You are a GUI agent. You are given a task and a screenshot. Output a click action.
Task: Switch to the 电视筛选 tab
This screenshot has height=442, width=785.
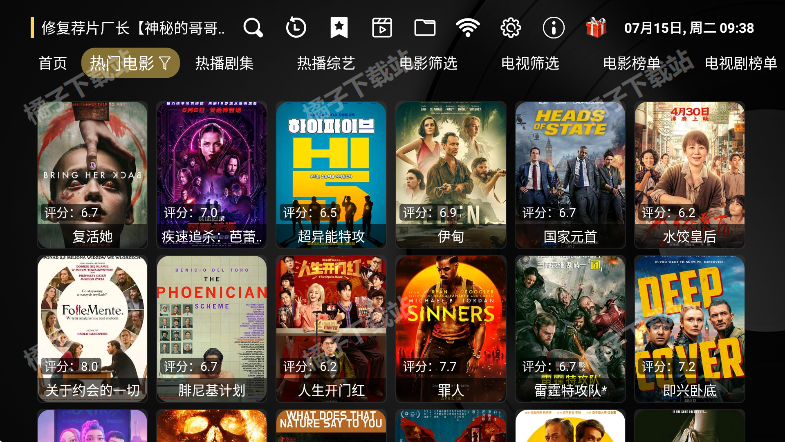[x=530, y=64]
